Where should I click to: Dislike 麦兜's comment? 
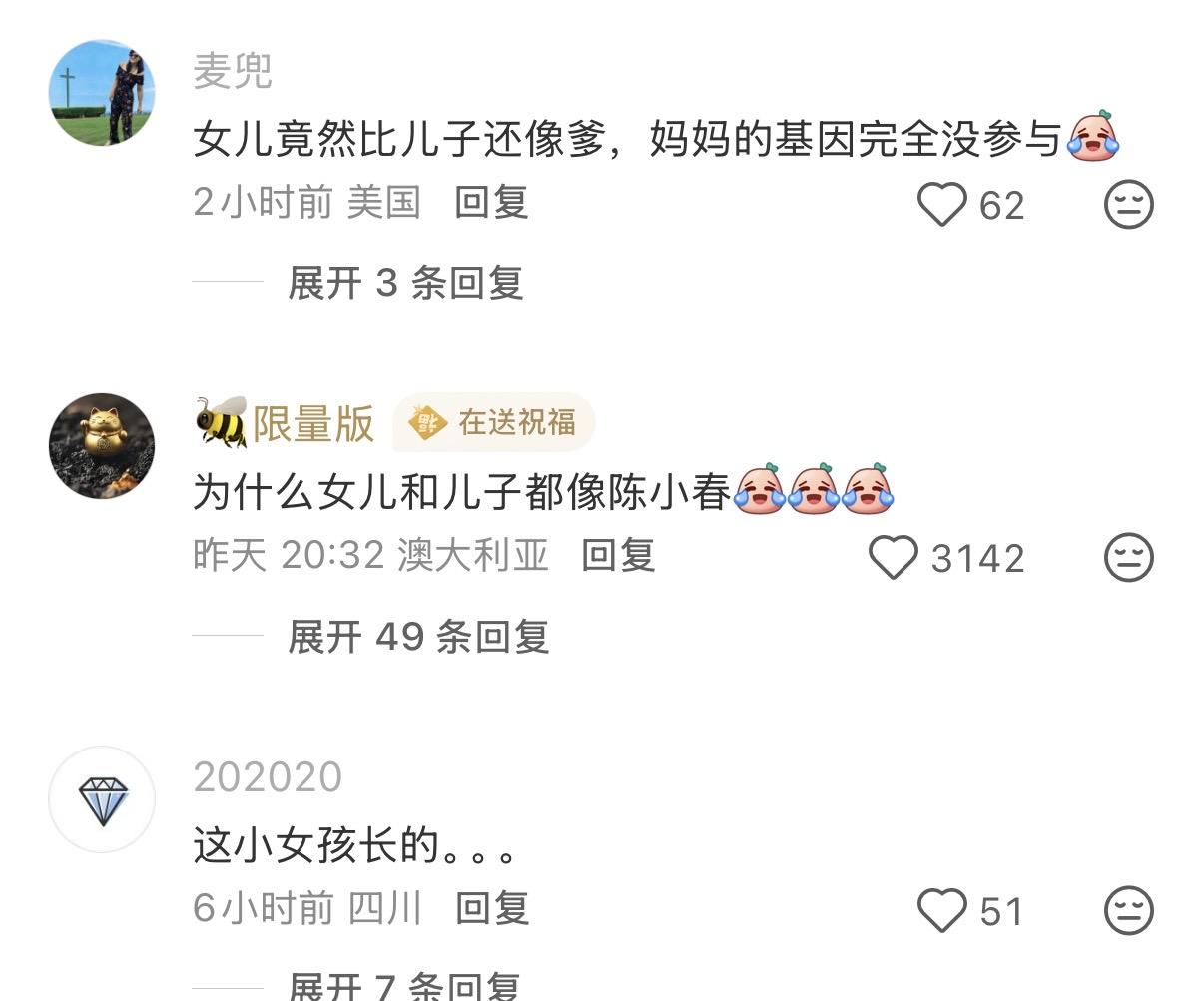1129,205
